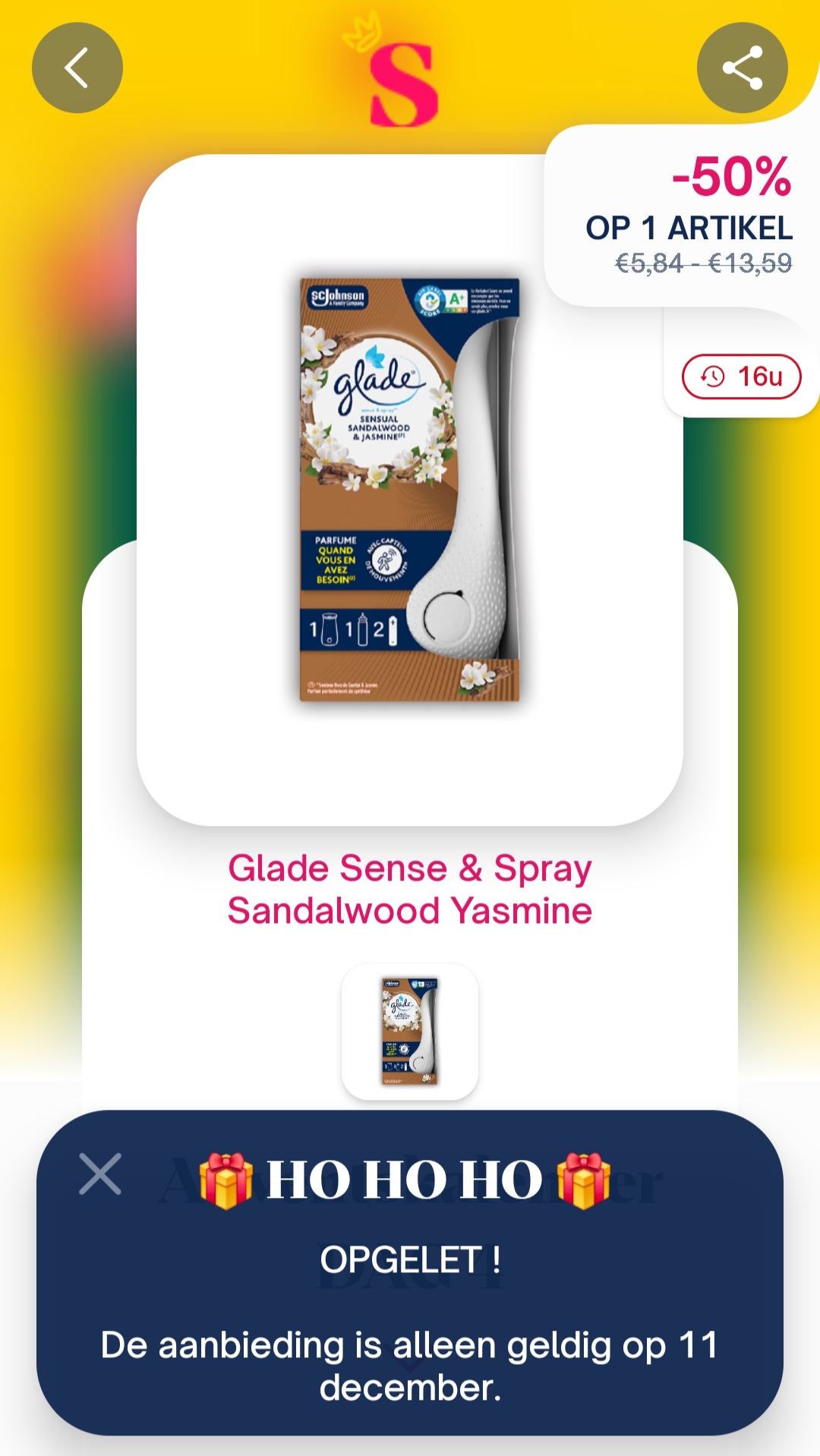Tap the back arrow icon
The height and width of the screenshot is (1456, 820).
(x=77, y=67)
